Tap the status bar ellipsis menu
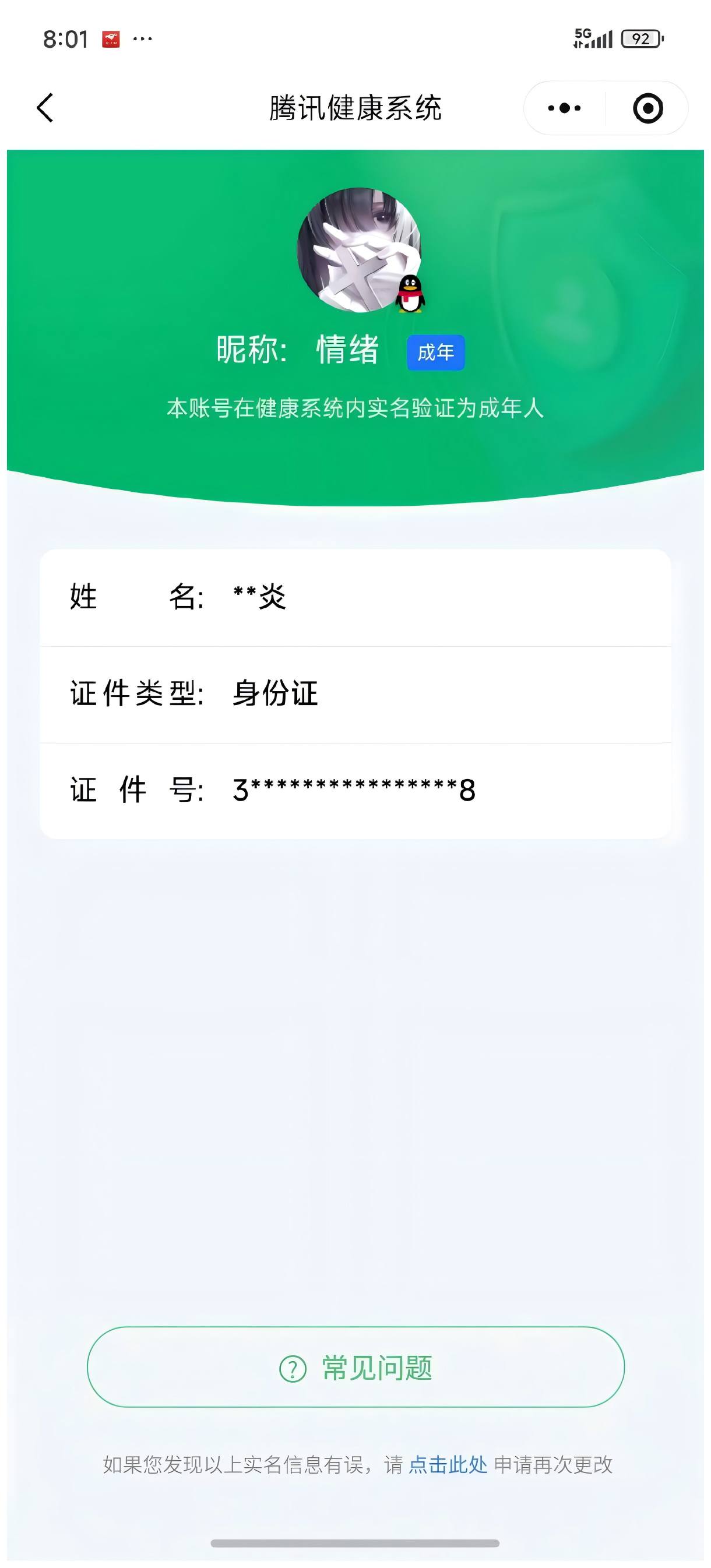 [141, 38]
